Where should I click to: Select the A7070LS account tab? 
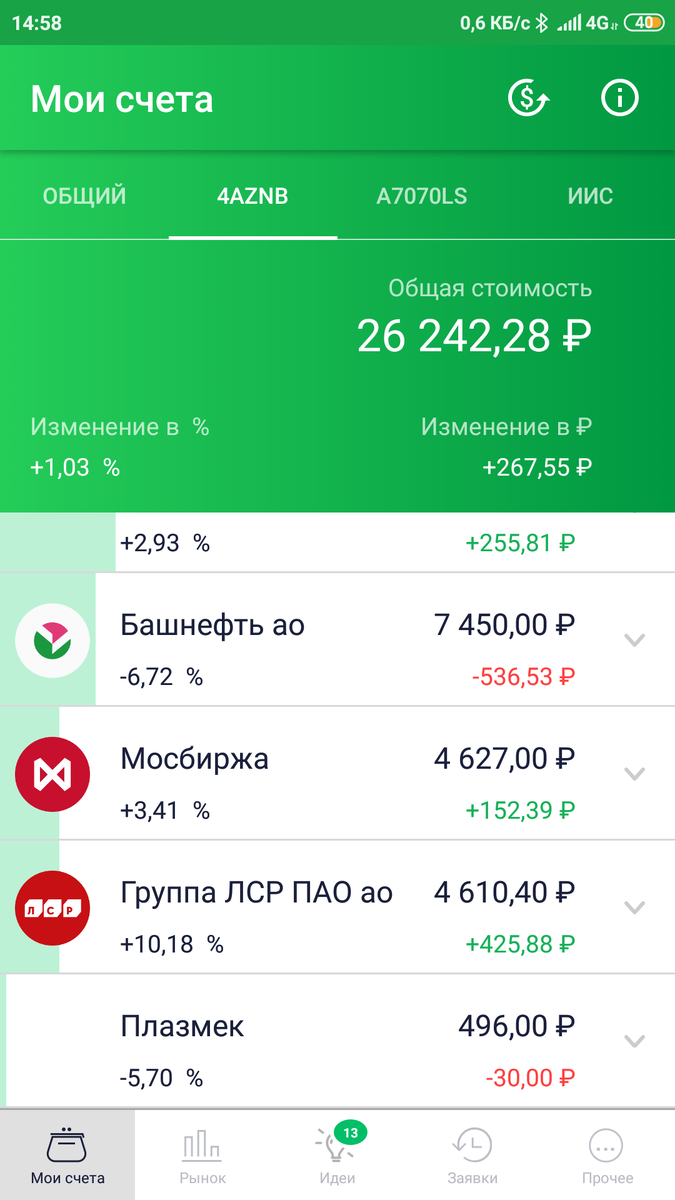pyautogui.click(x=421, y=196)
